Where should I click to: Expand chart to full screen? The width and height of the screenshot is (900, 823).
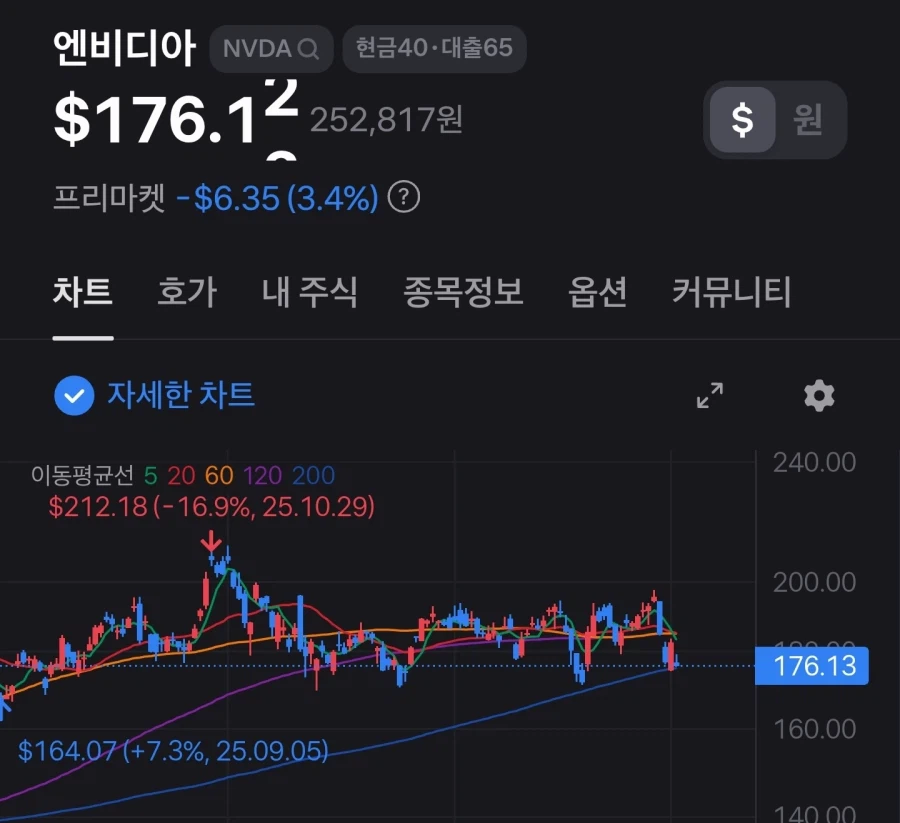[x=710, y=396]
